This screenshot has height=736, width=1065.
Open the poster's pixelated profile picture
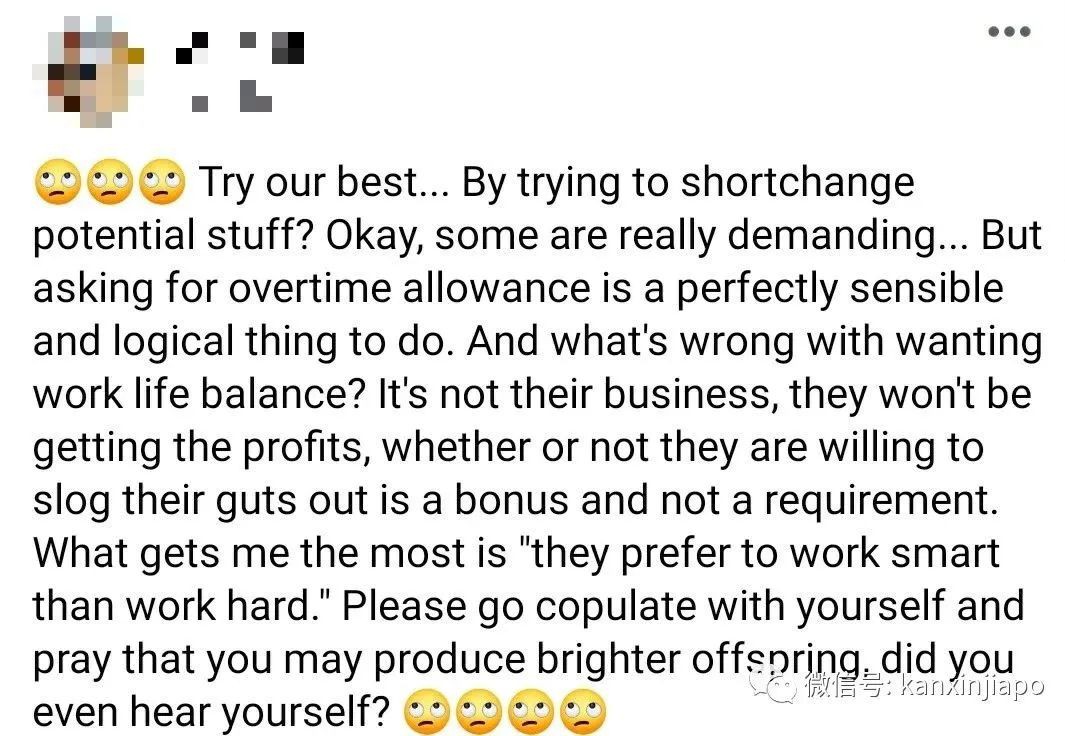point(87,67)
